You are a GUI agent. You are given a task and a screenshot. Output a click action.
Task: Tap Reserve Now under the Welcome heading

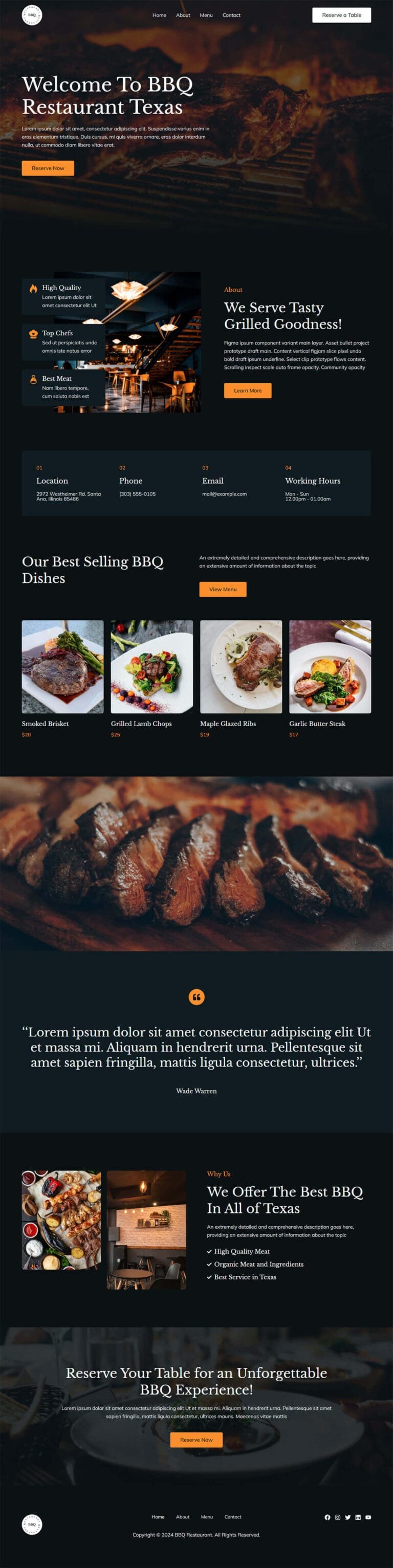[x=48, y=168]
